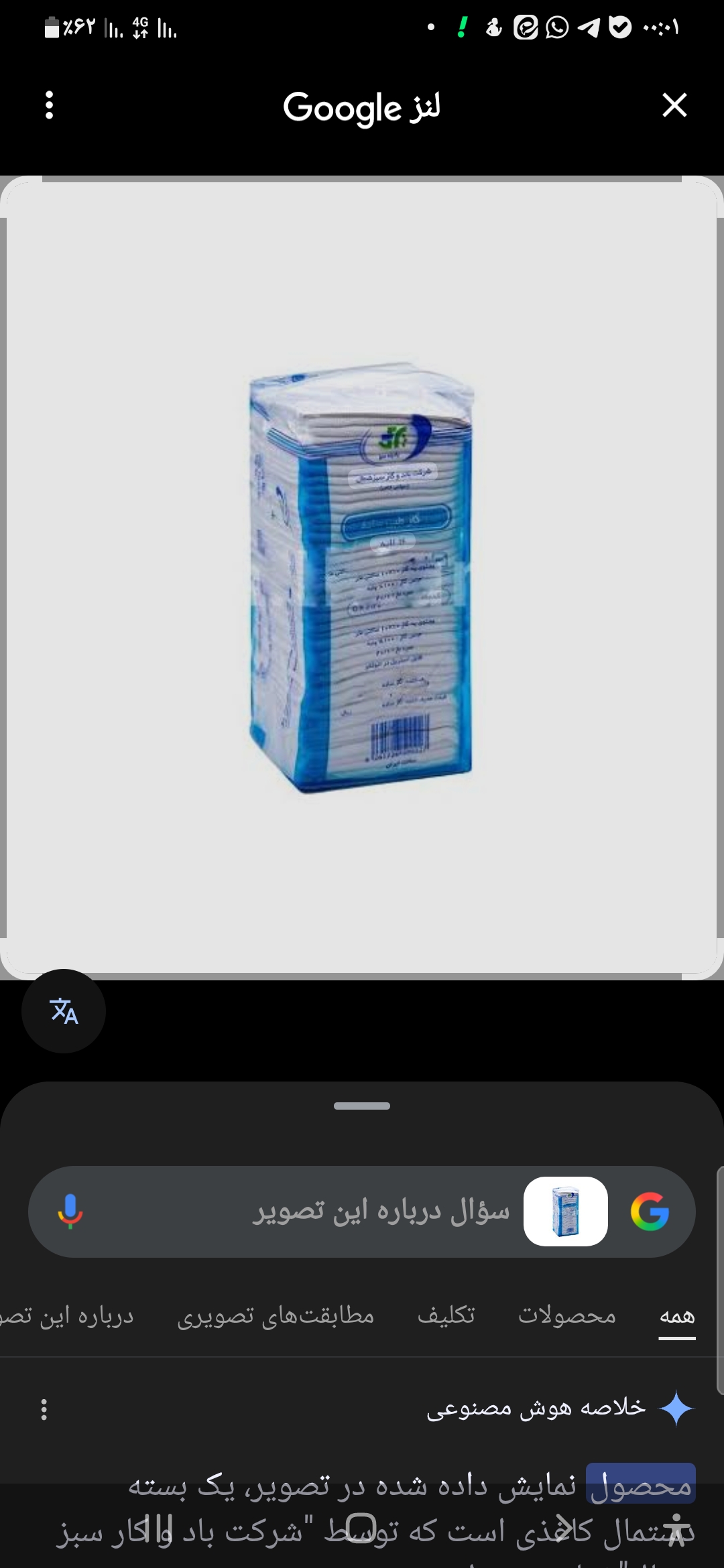Switch to the محصولات tab

click(x=566, y=1316)
